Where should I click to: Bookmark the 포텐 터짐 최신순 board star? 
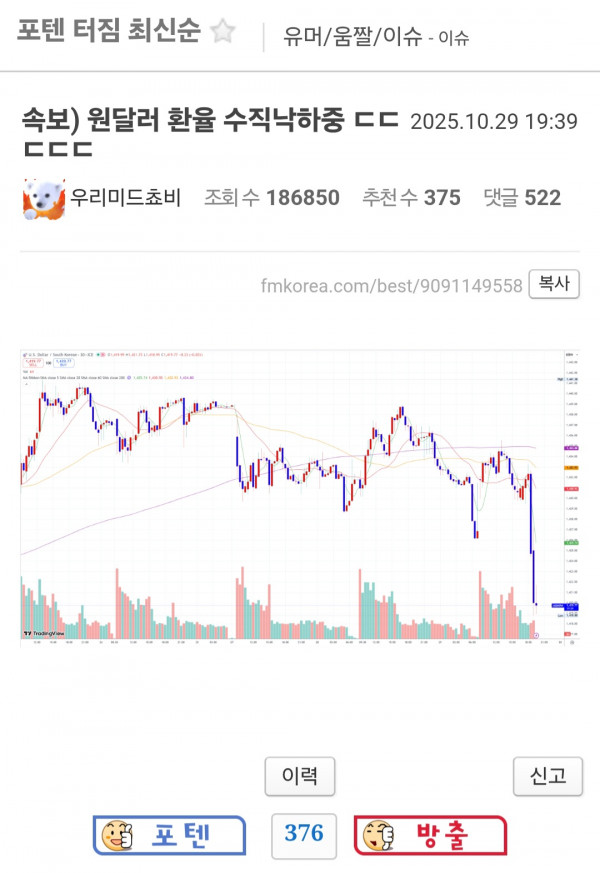point(222,32)
